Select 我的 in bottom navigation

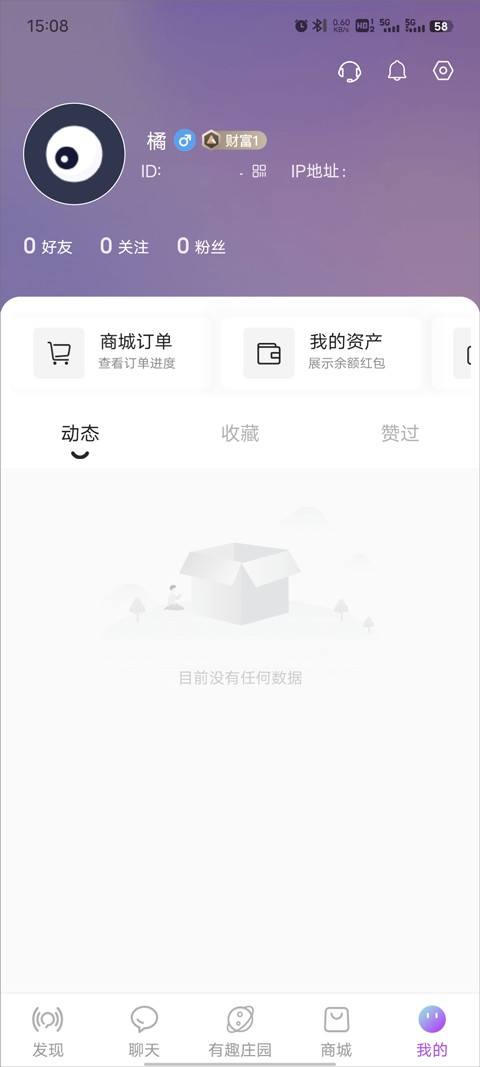tap(432, 1032)
